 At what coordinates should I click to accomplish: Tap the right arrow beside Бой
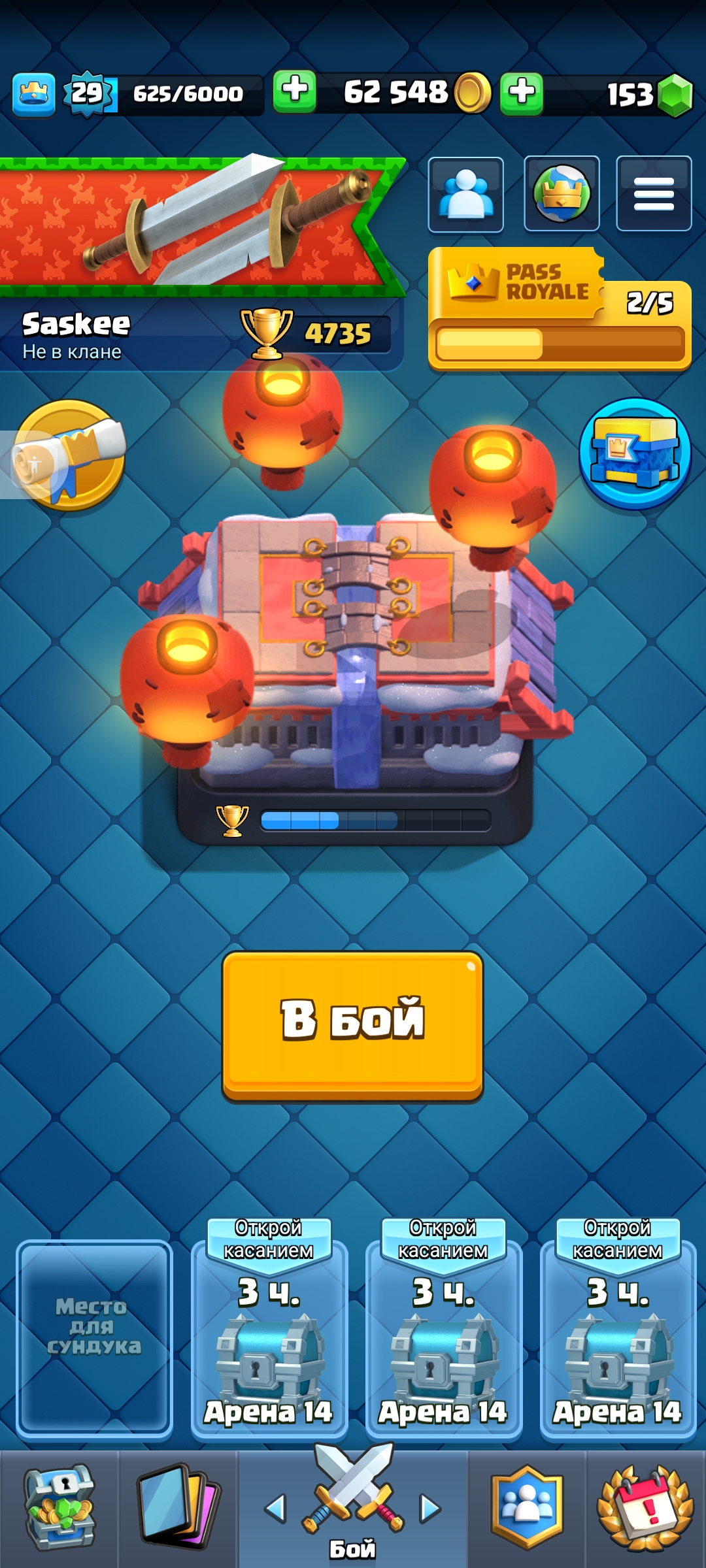click(x=429, y=1509)
